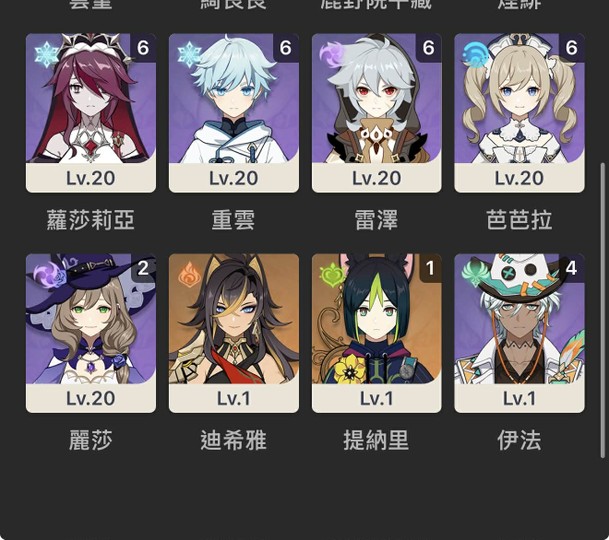Open the 蘿莎莉亞 character card
The width and height of the screenshot is (609, 540).
(x=91, y=113)
